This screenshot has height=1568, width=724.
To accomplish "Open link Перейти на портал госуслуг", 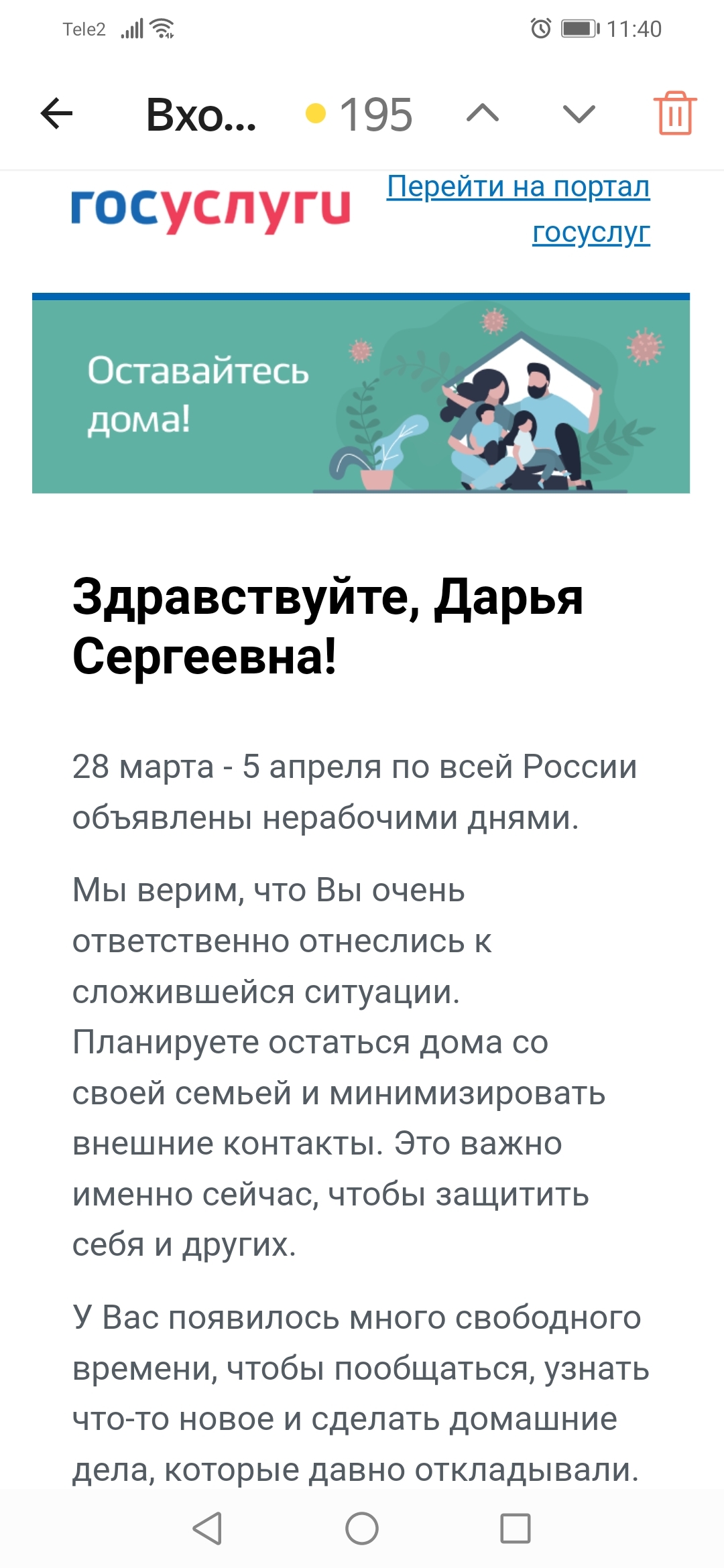I will [x=518, y=188].
